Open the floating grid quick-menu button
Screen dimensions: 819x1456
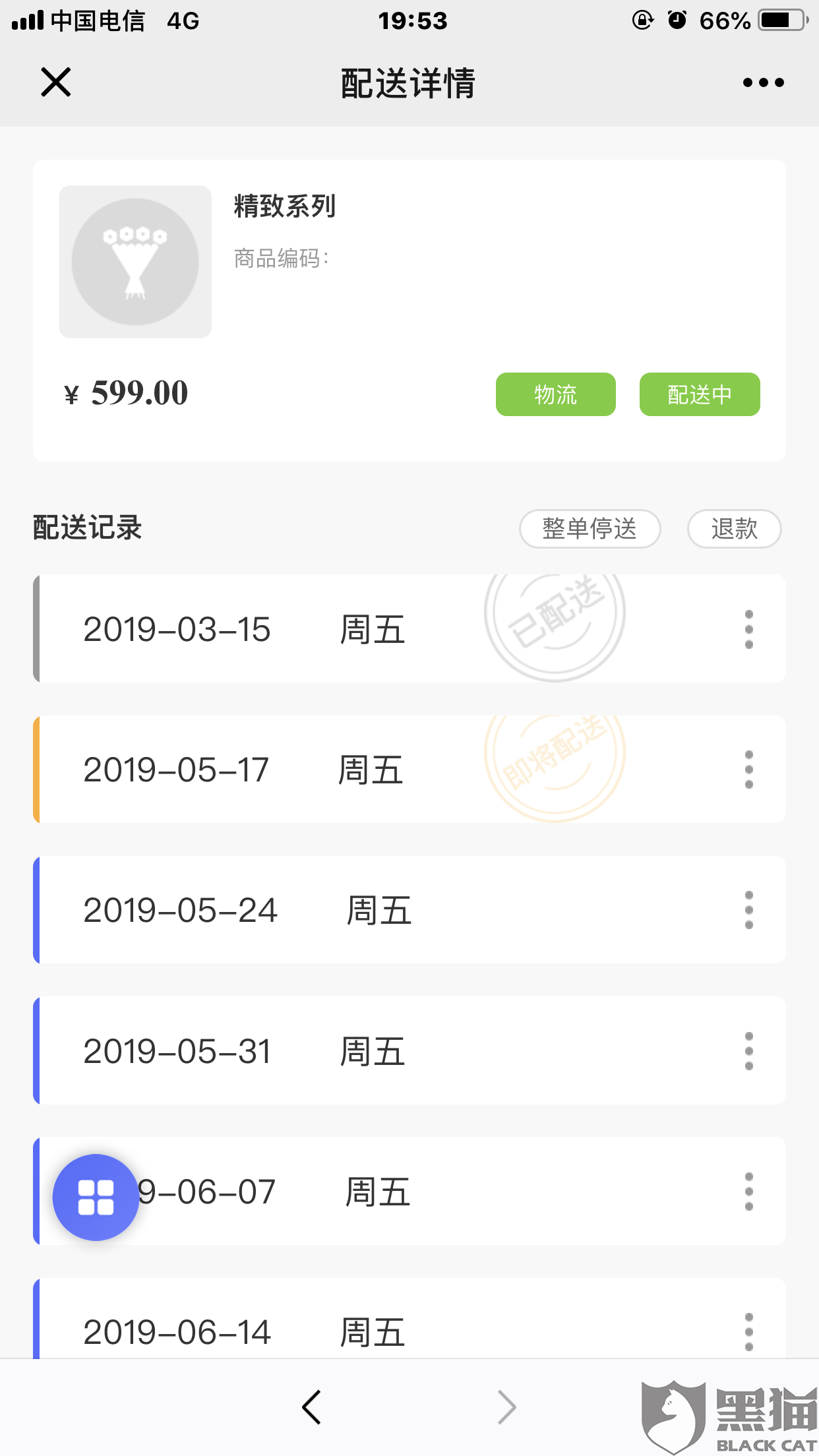(95, 1197)
